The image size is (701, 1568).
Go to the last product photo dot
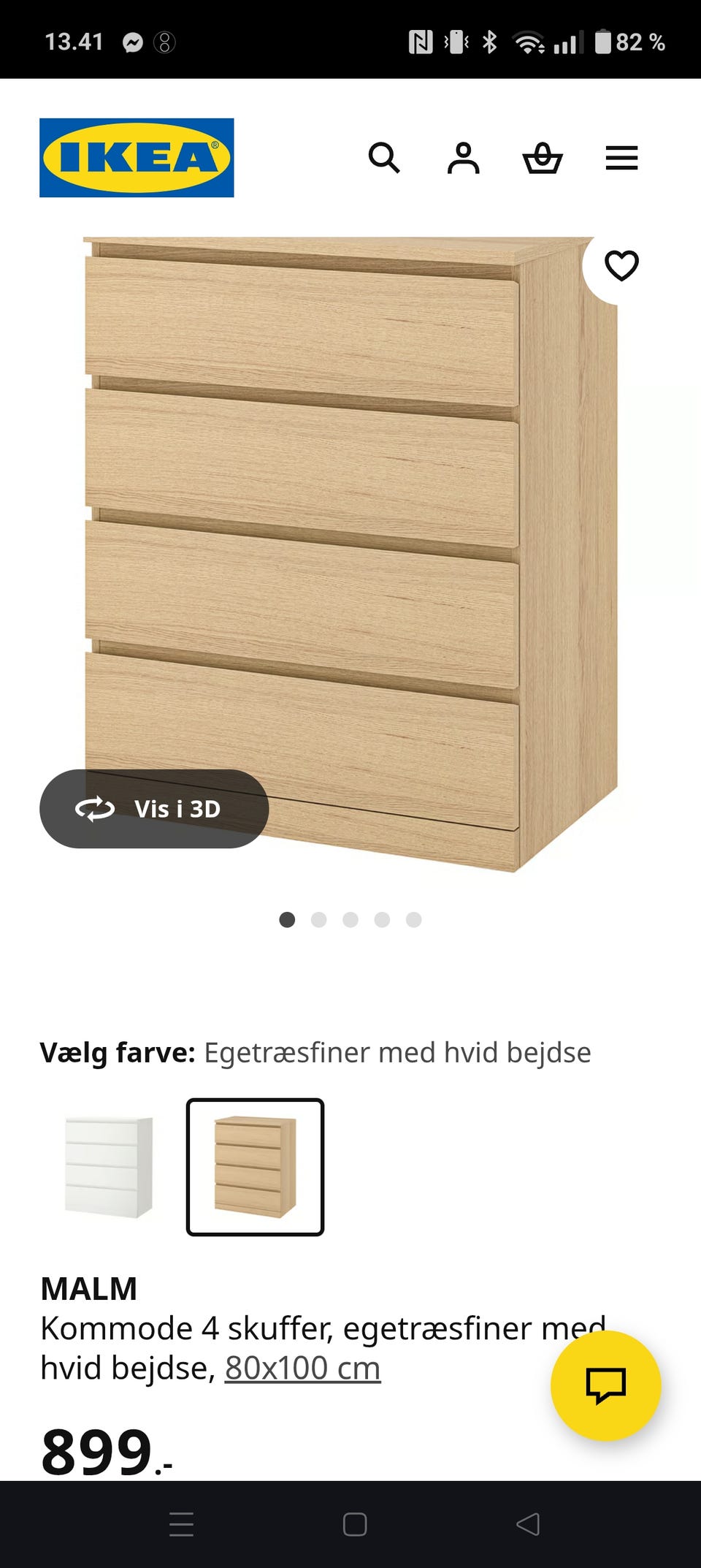tap(413, 921)
